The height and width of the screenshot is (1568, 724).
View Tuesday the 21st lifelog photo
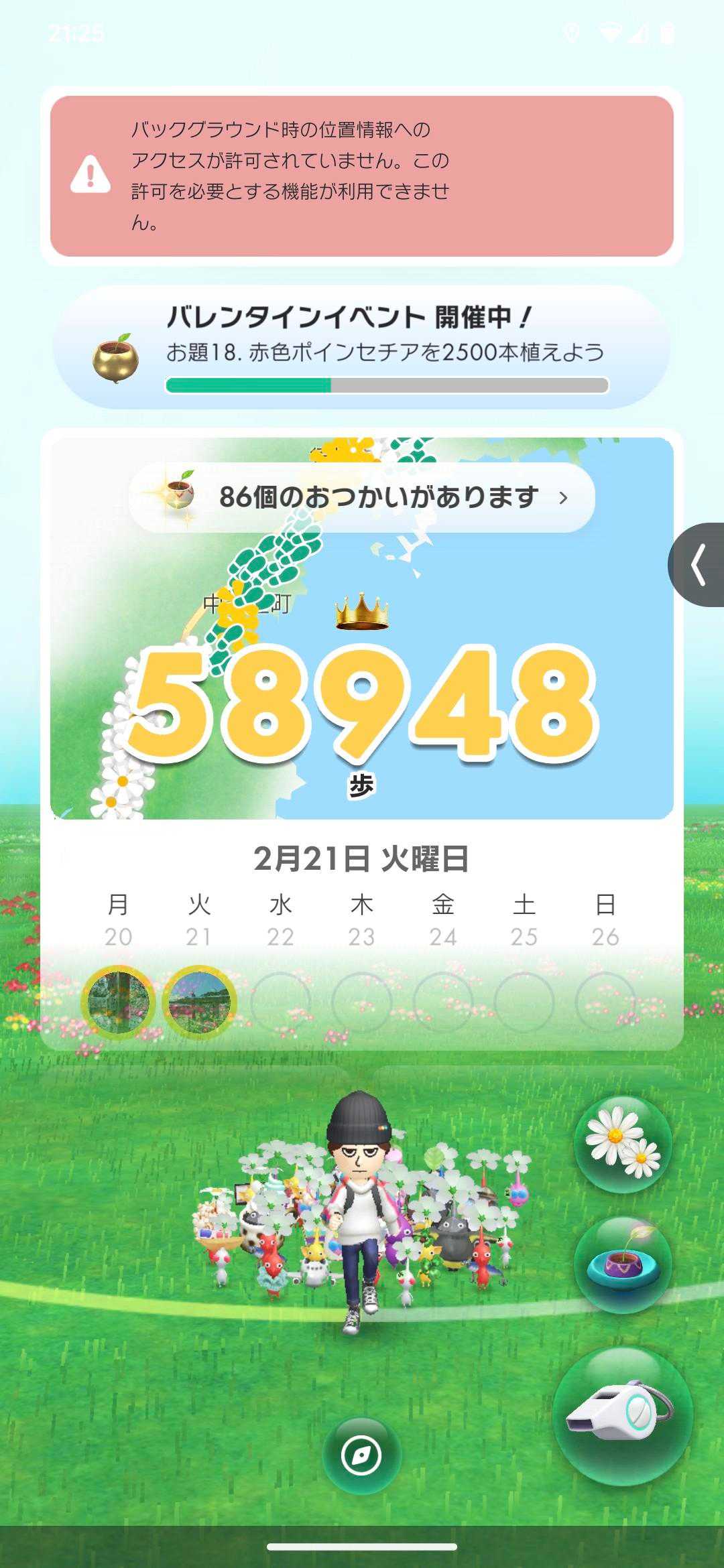[199, 1002]
